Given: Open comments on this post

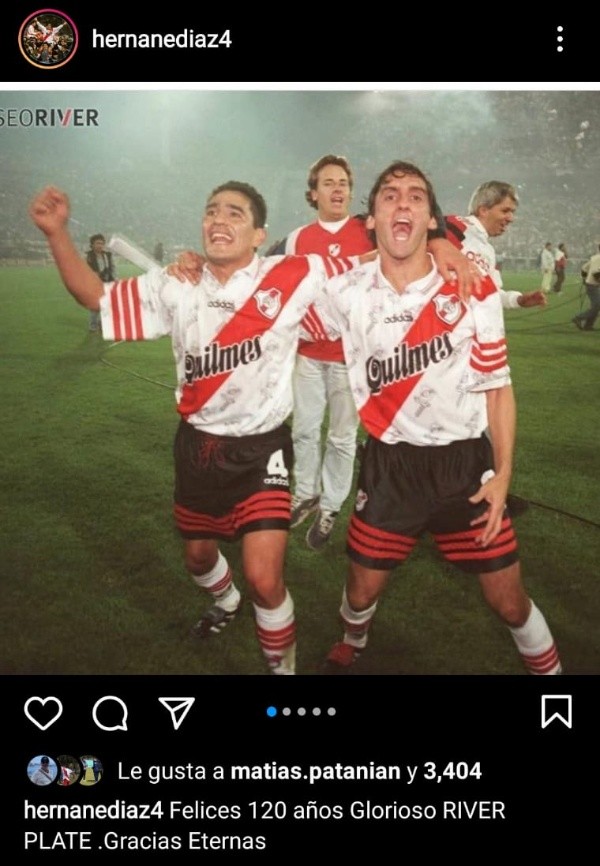Looking at the screenshot, I should click(x=110, y=712).
